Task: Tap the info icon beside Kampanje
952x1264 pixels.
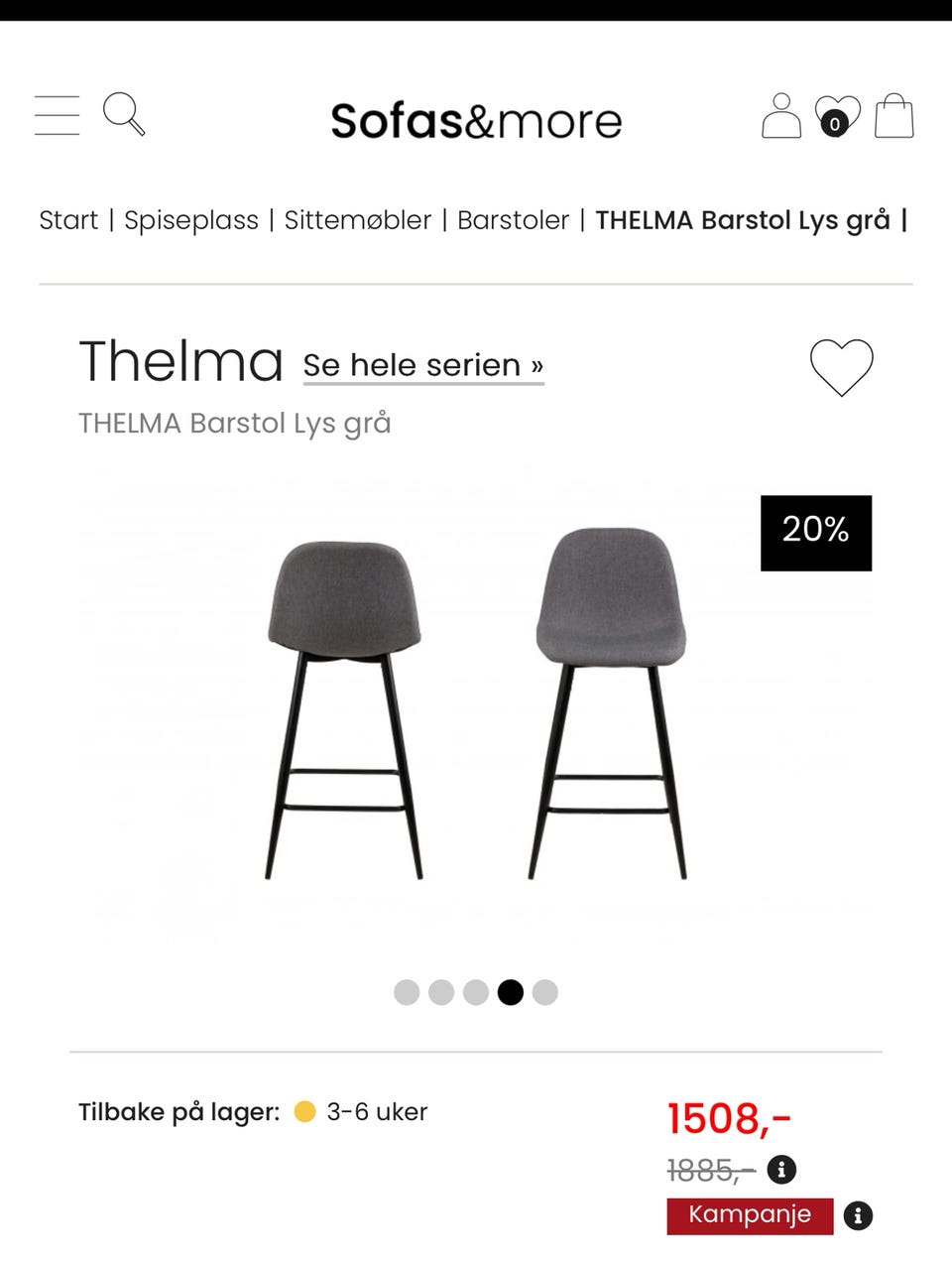Action: 856,1215
